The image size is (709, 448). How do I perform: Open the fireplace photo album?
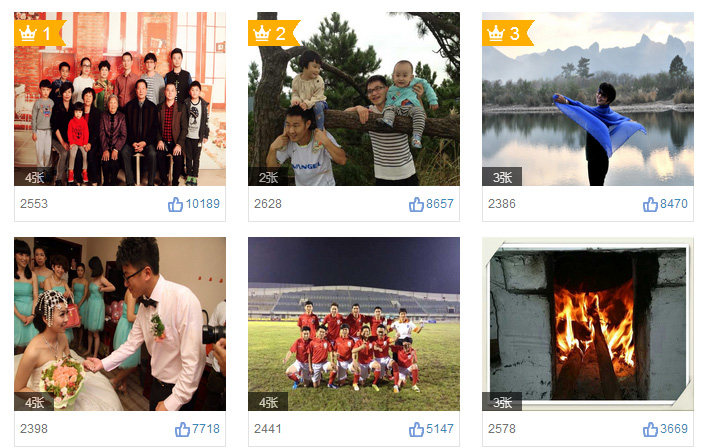587,324
